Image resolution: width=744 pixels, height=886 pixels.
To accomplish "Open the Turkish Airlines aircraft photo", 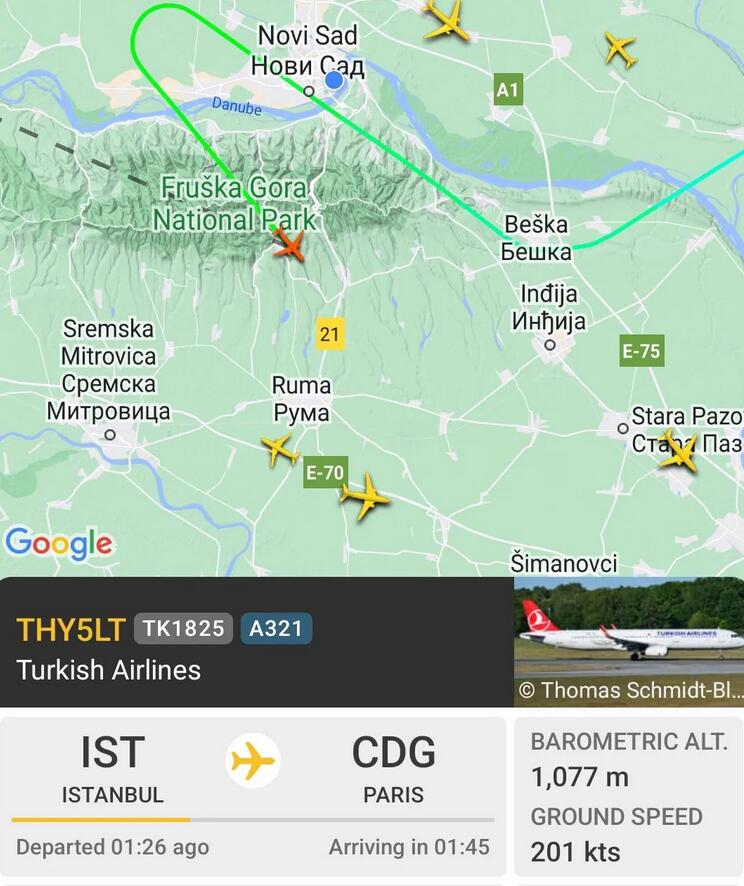I will tap(628, 640).
